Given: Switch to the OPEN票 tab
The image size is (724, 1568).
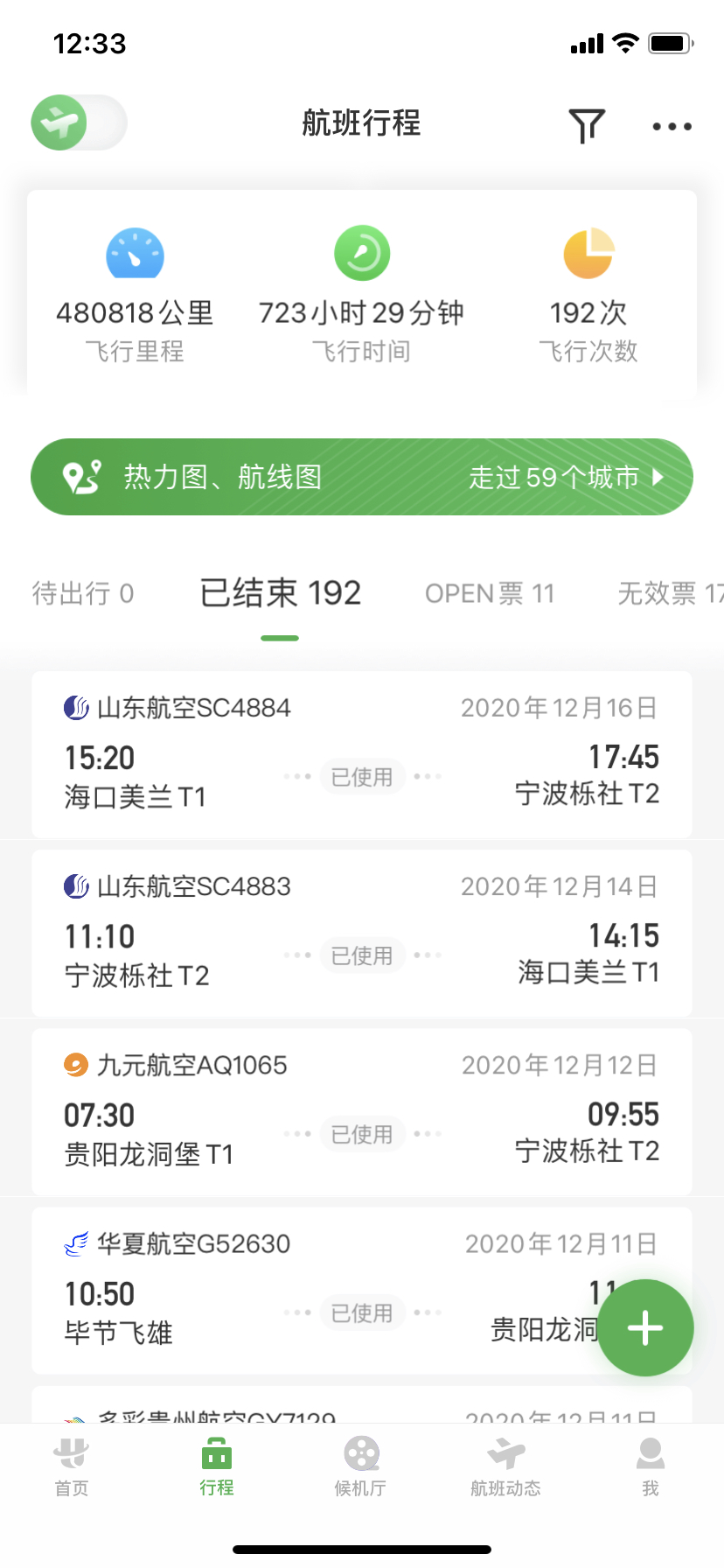Looking at the screenshot, I should tap(490, 593).
